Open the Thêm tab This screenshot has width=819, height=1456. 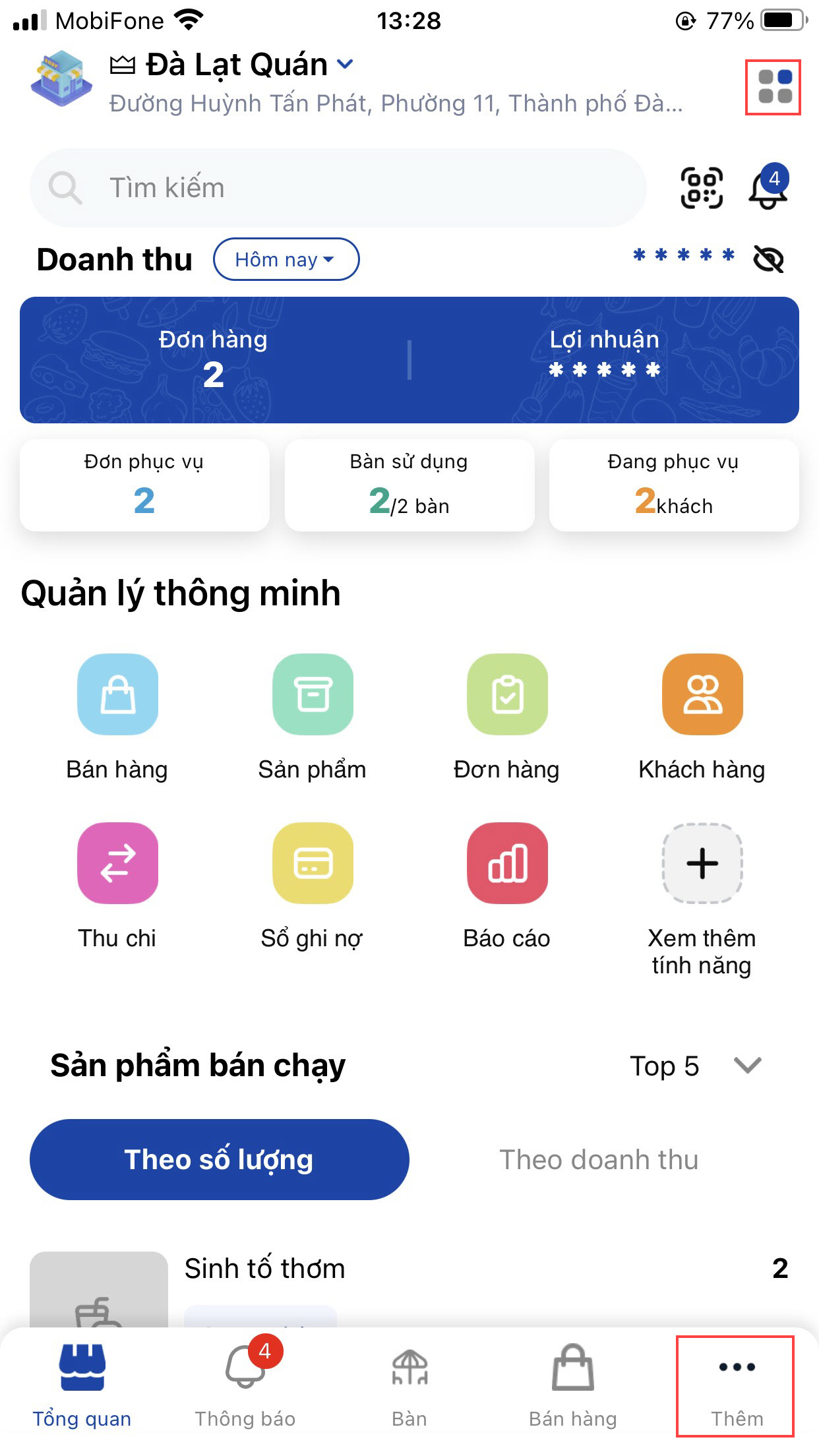[737, 1385]
